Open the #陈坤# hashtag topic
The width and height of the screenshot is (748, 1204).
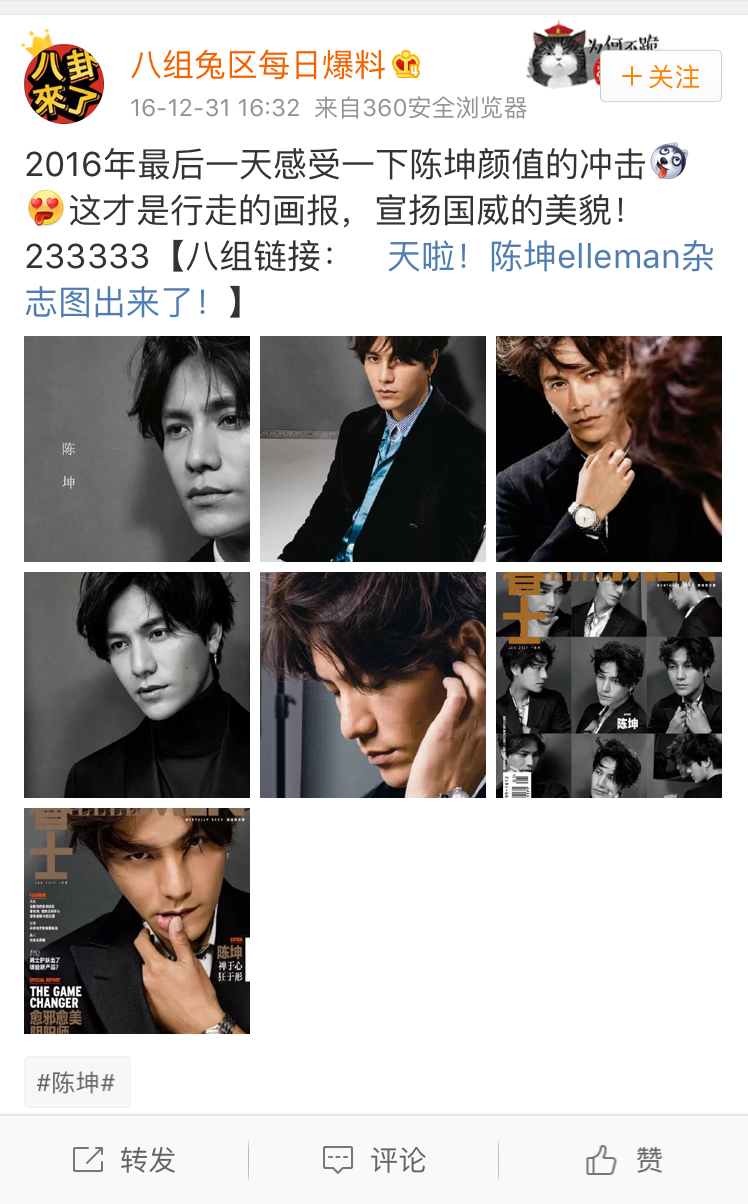click(x=77, y=1082)
